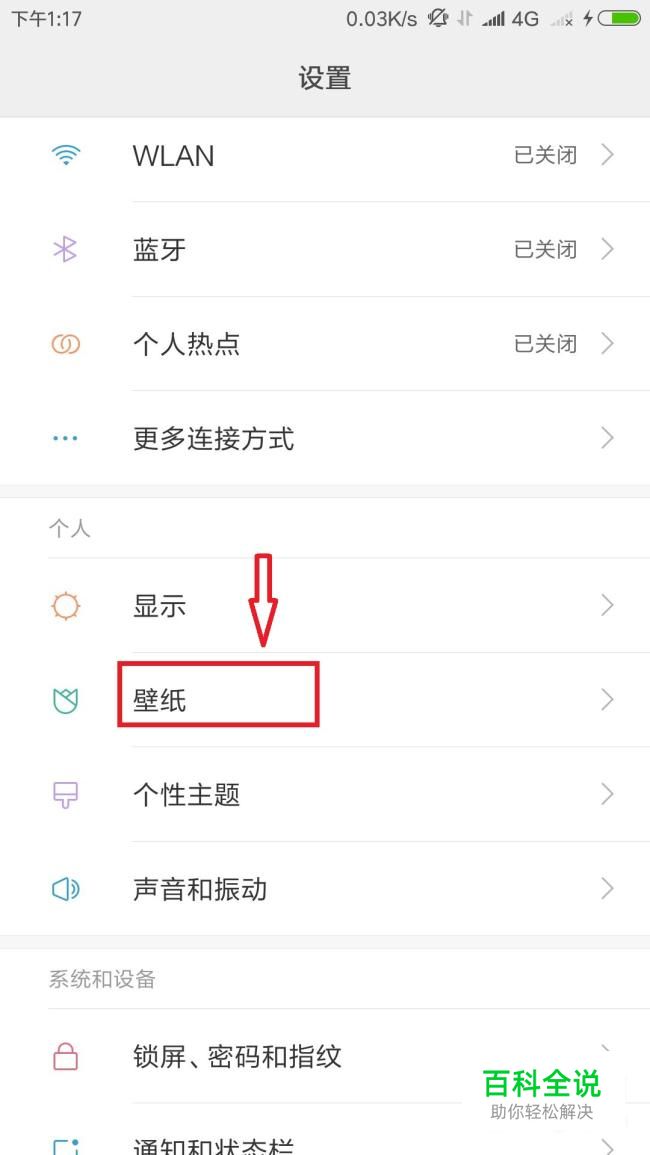Image resolution: width=650 pixels, height=1155 pixels.
Task: Open the 蓝牙 Bluetooth settings row
Action: tap(325, 250)
